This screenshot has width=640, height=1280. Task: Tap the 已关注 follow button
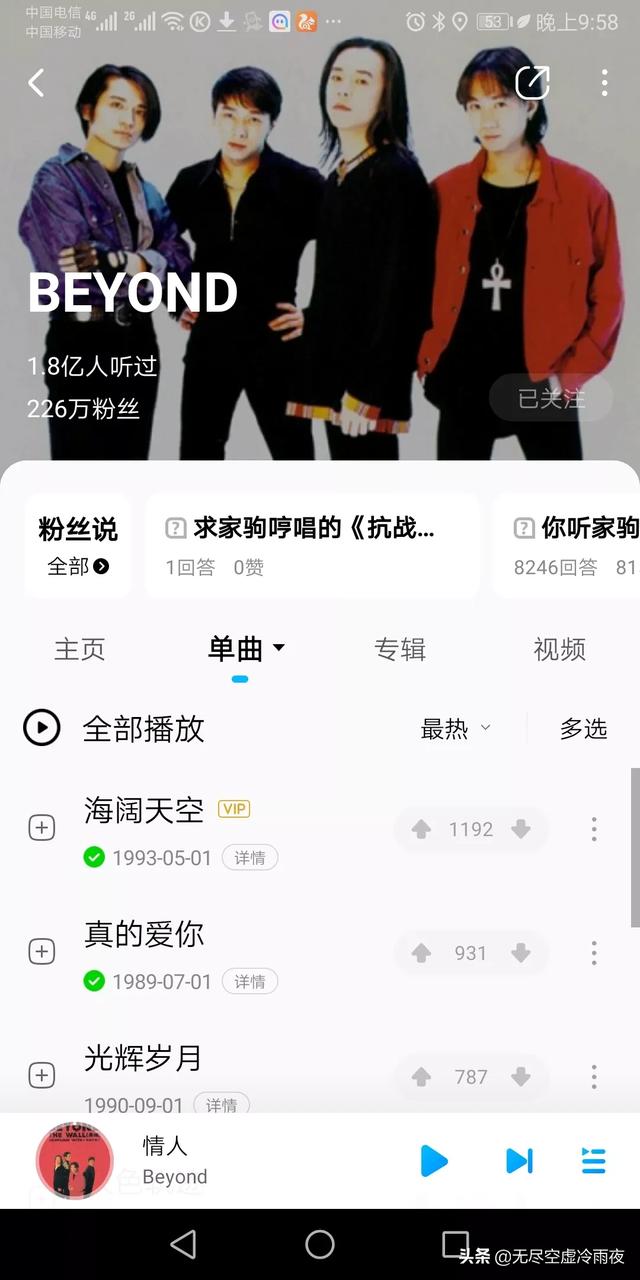551,398
